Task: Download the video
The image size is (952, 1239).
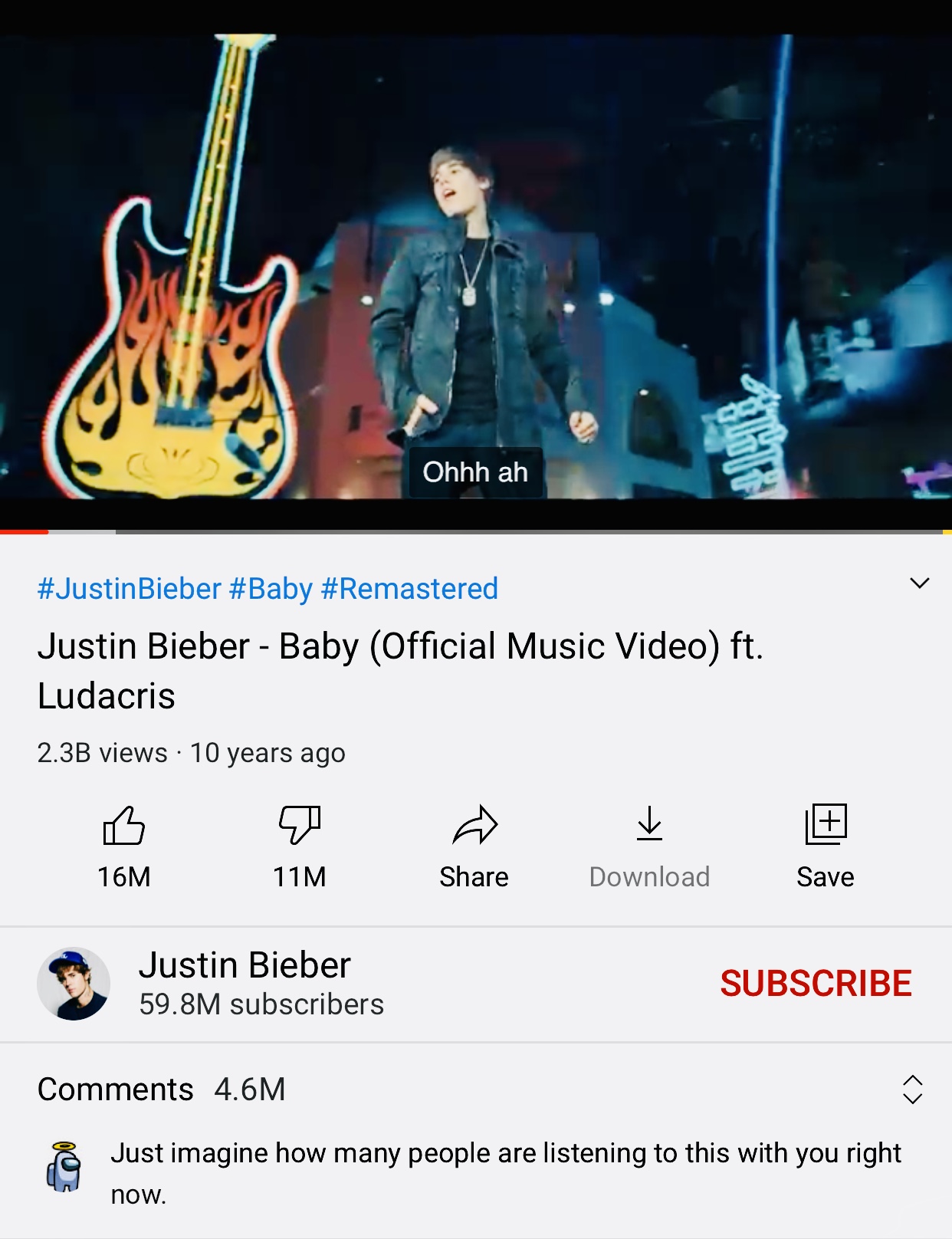Action: click(649, 845)
